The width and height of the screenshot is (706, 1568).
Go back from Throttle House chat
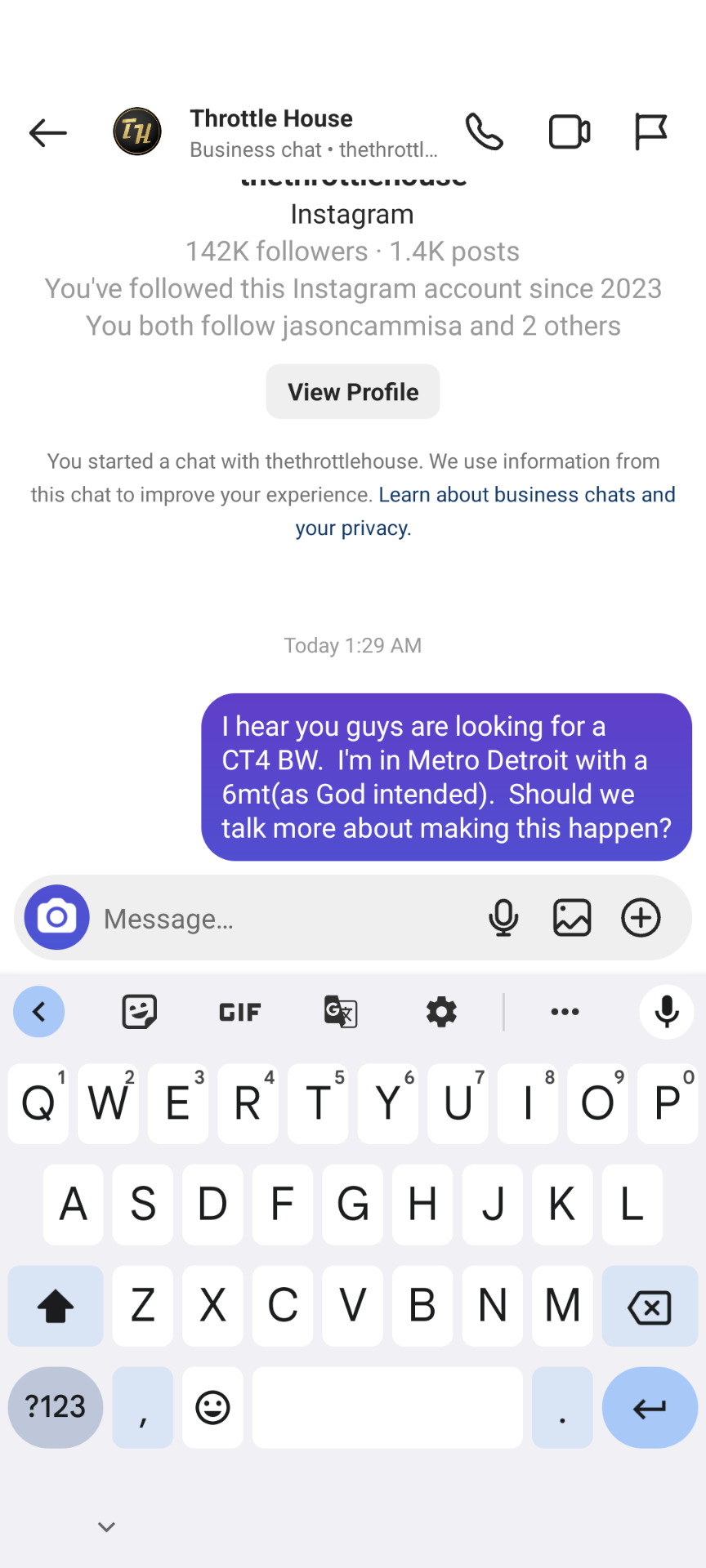click(47, 132)
